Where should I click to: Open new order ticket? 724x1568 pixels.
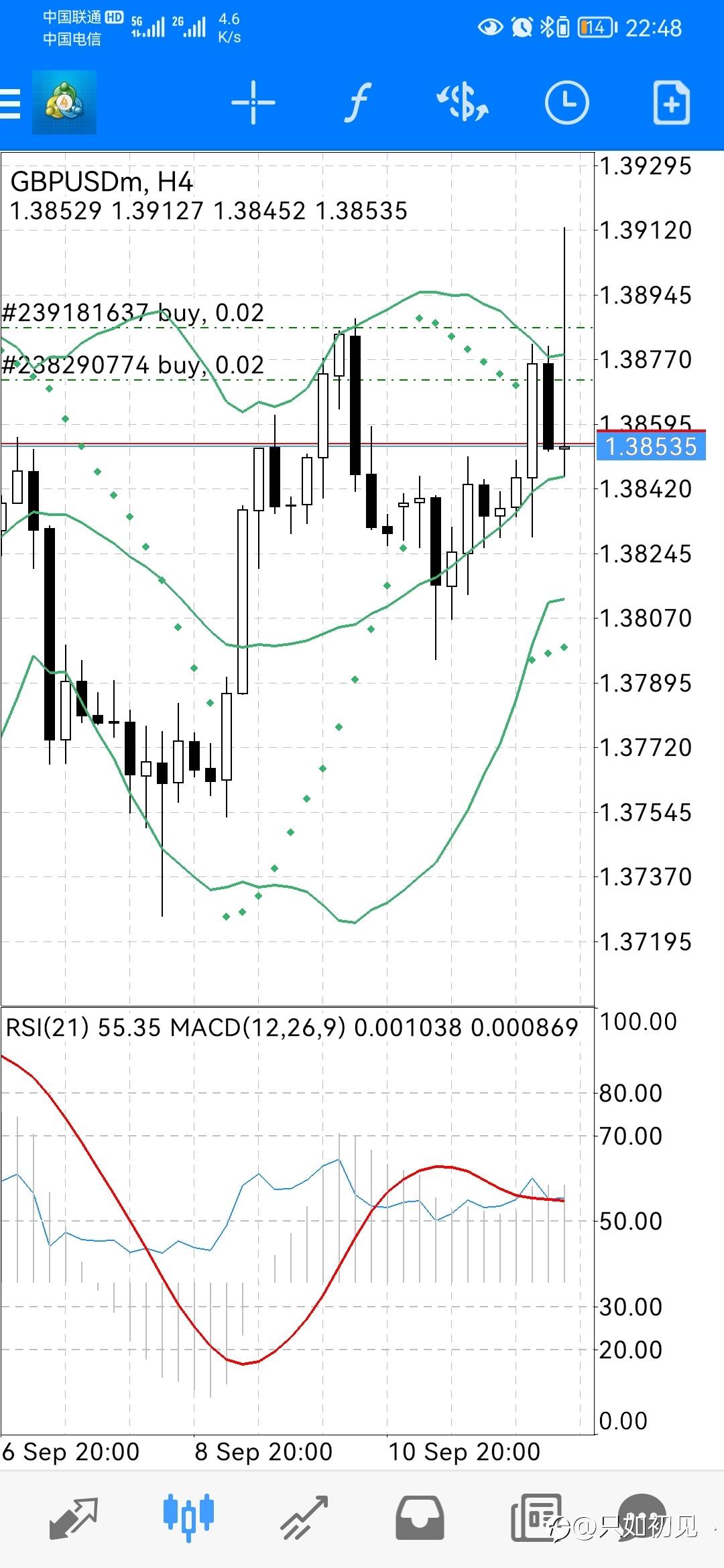click(671, 103)
